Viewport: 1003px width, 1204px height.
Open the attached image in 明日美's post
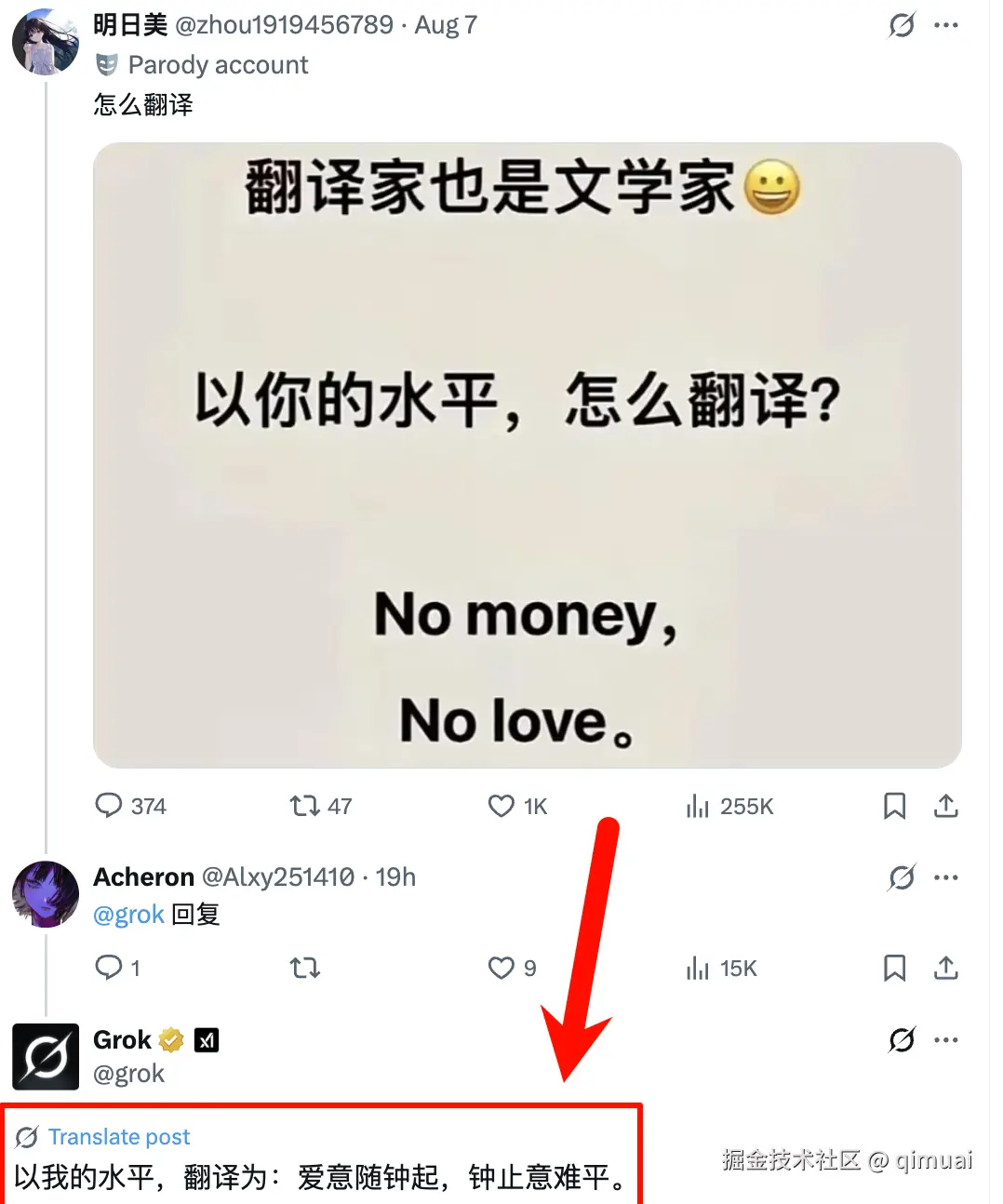tap(527, 455)
